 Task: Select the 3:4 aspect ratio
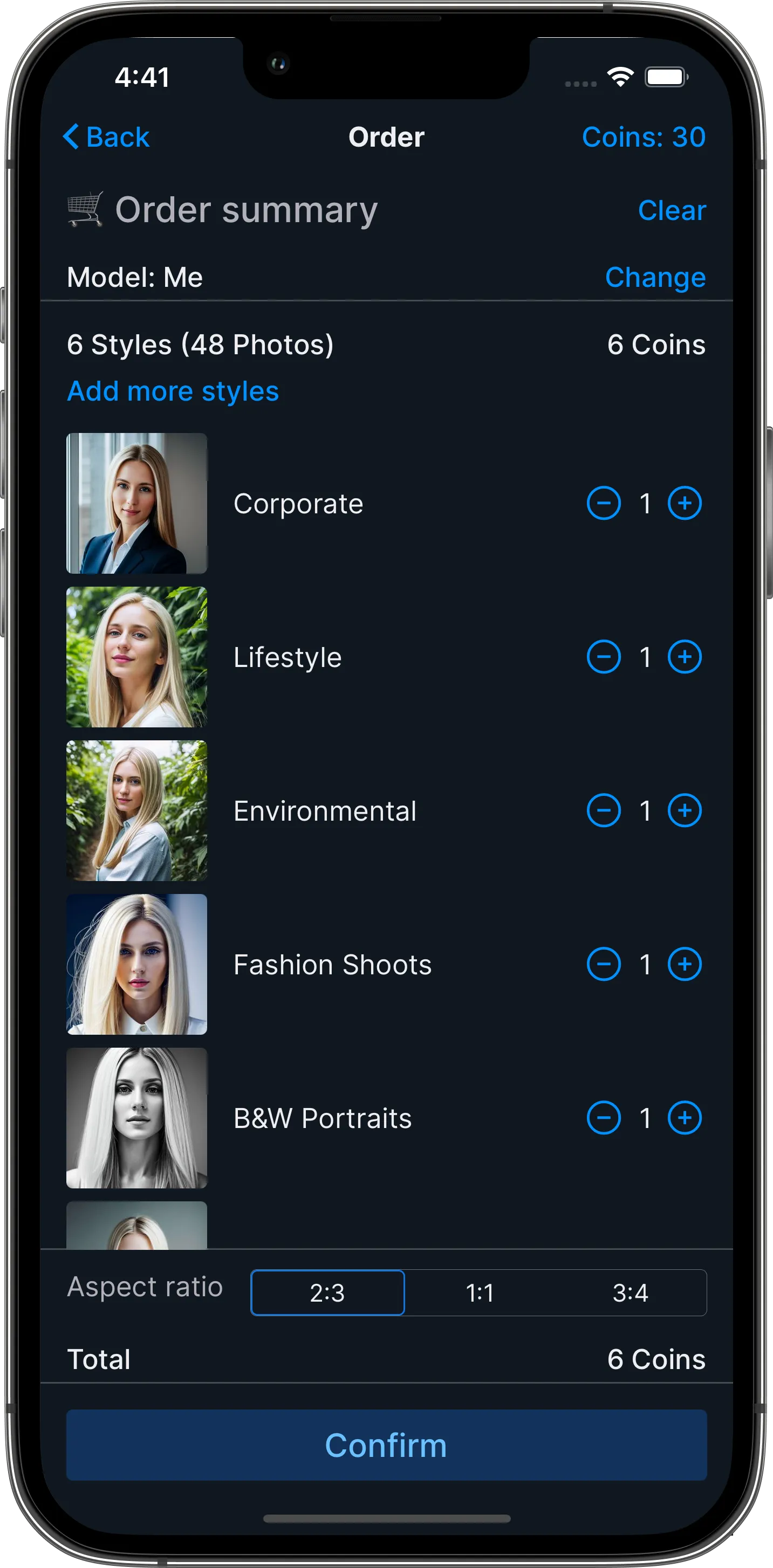(631, 1293)
